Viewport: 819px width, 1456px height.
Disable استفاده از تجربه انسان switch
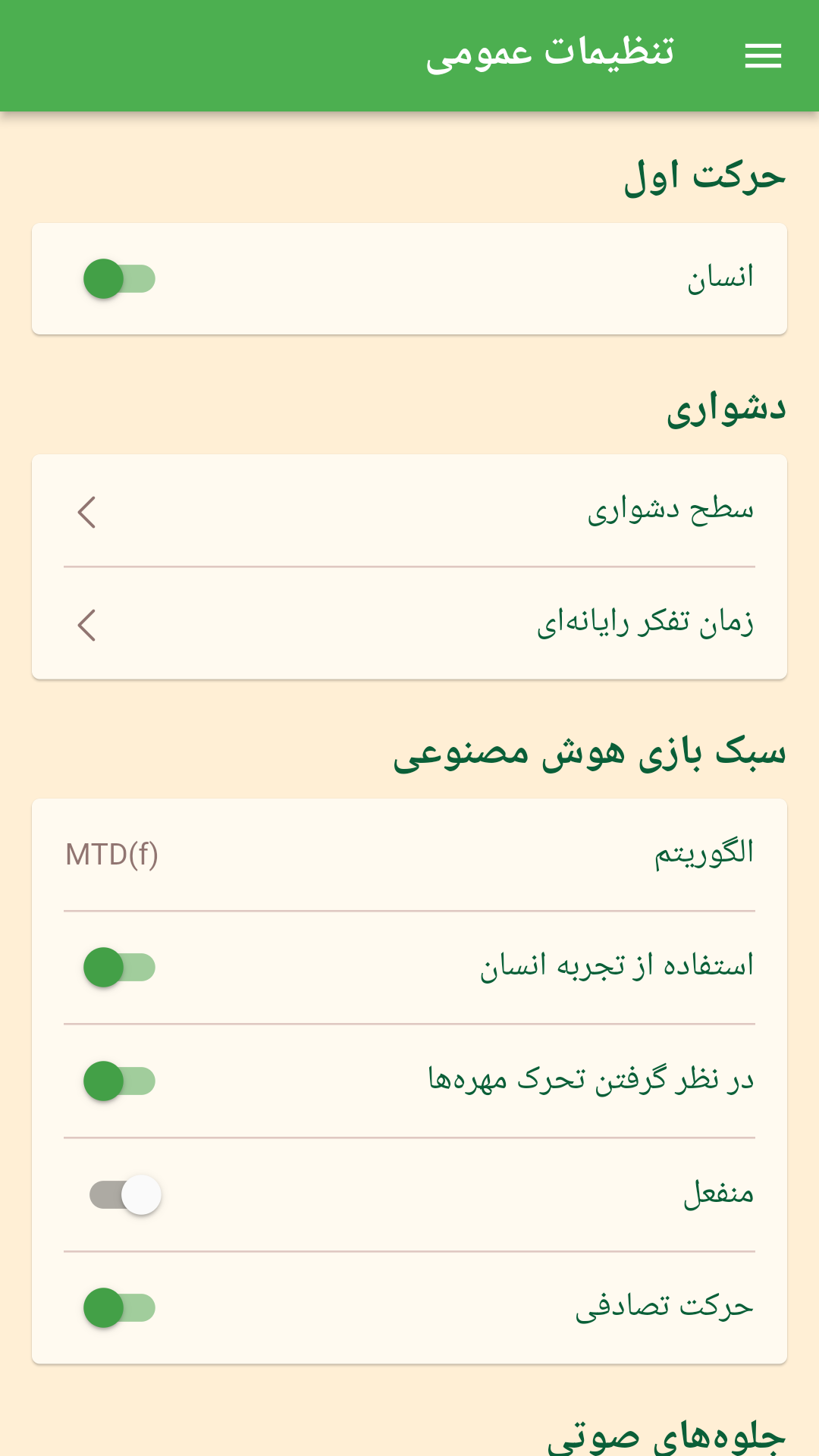tap(119, 968)
